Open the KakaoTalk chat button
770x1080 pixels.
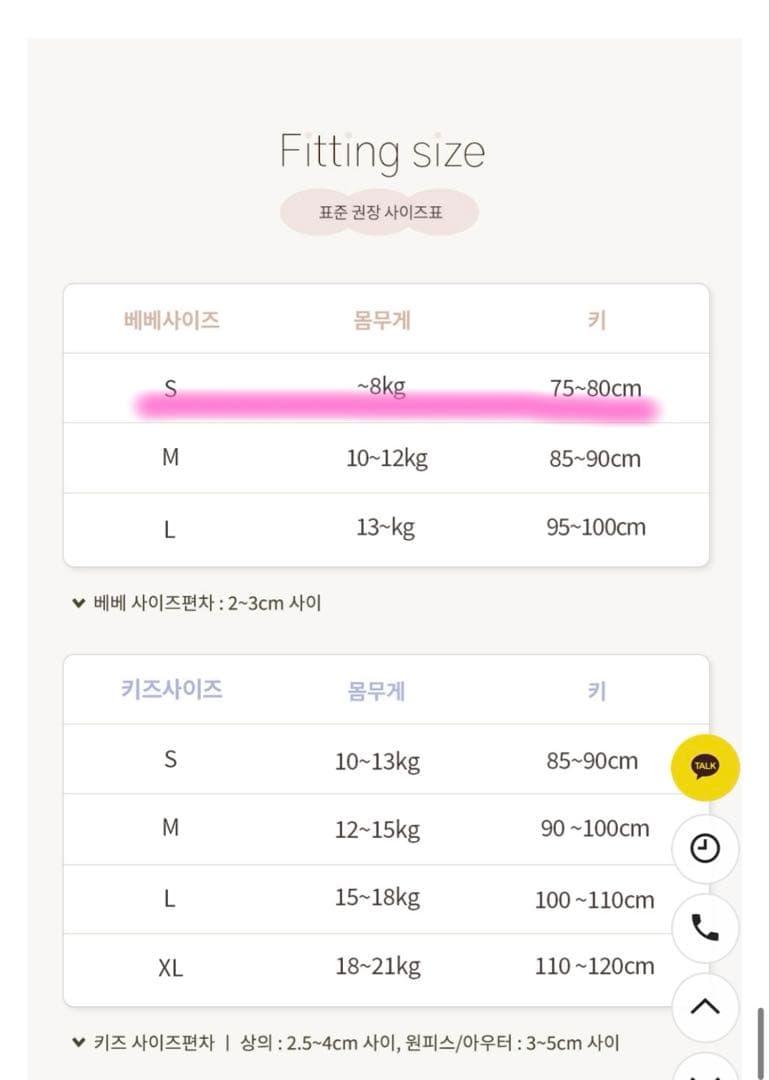pos(705,767)
